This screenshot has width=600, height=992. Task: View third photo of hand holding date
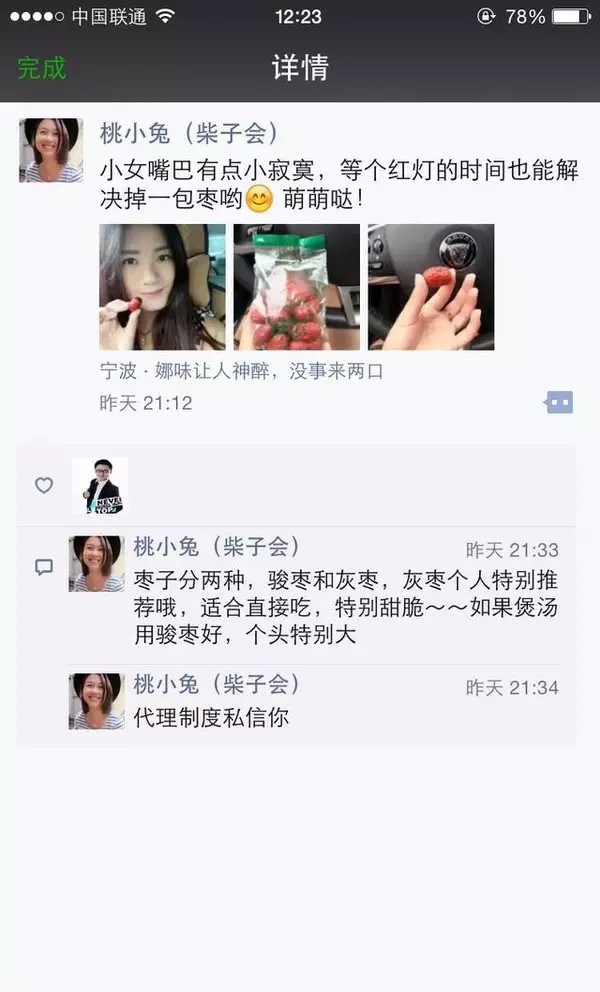[x=431, y=287]
